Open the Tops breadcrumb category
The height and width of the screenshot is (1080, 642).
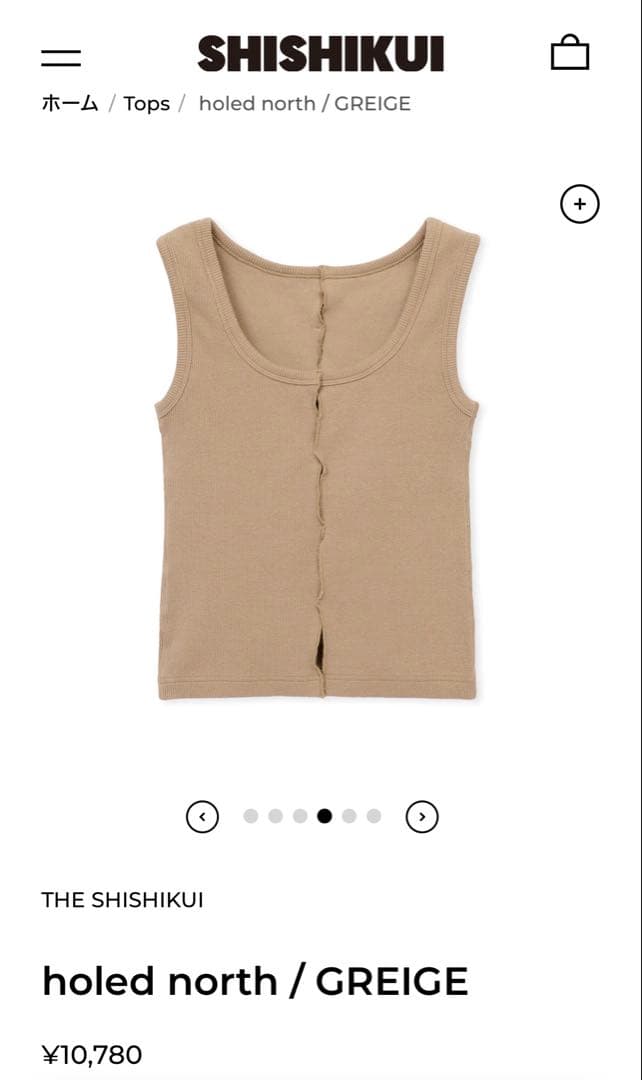pos(146,104)
